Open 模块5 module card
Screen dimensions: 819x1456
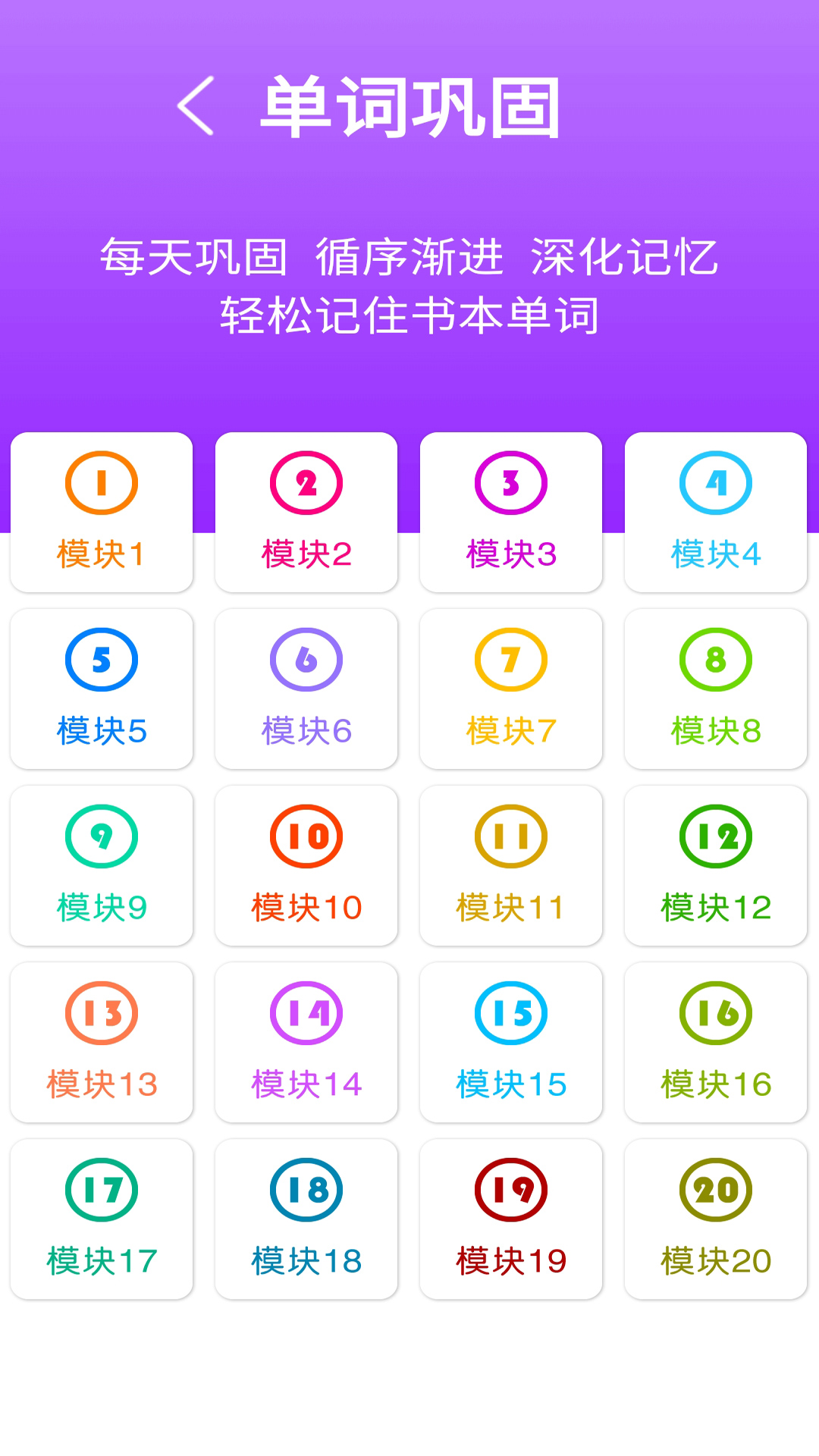click(x=102, y=689)
